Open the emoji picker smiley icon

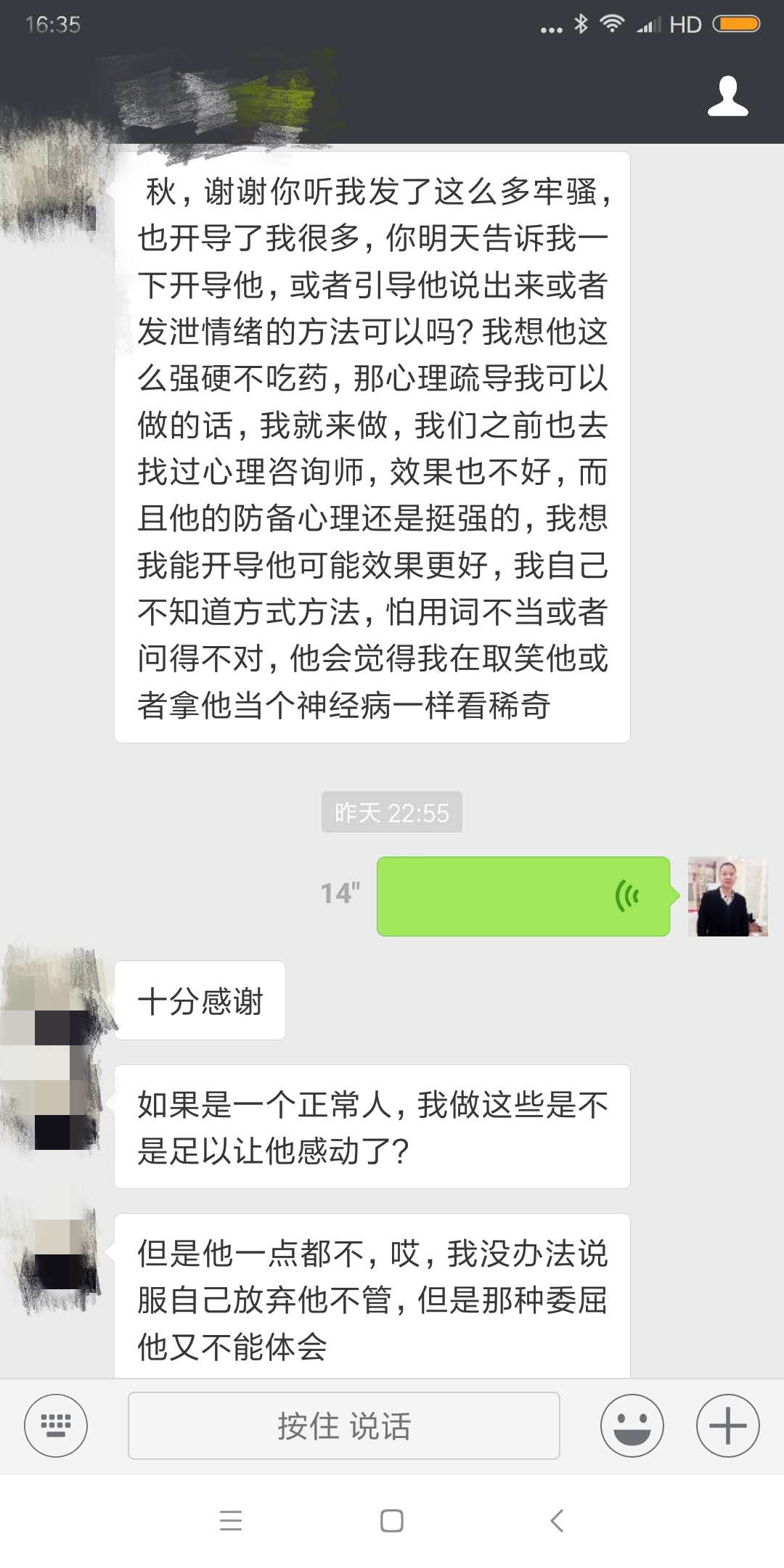(x=631, y=1425)
